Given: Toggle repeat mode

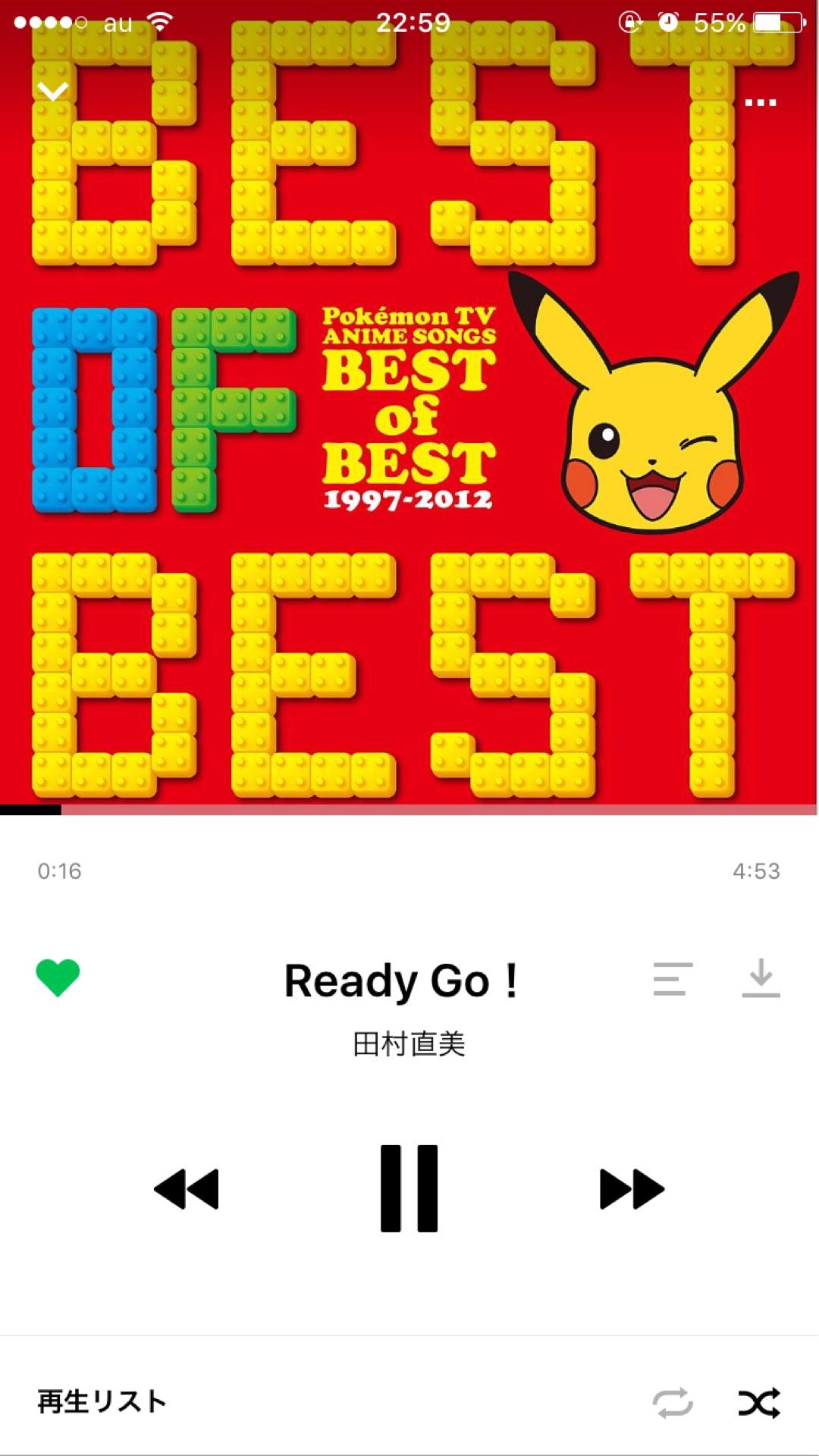Looking at the screenshot, I should 673,1403.
